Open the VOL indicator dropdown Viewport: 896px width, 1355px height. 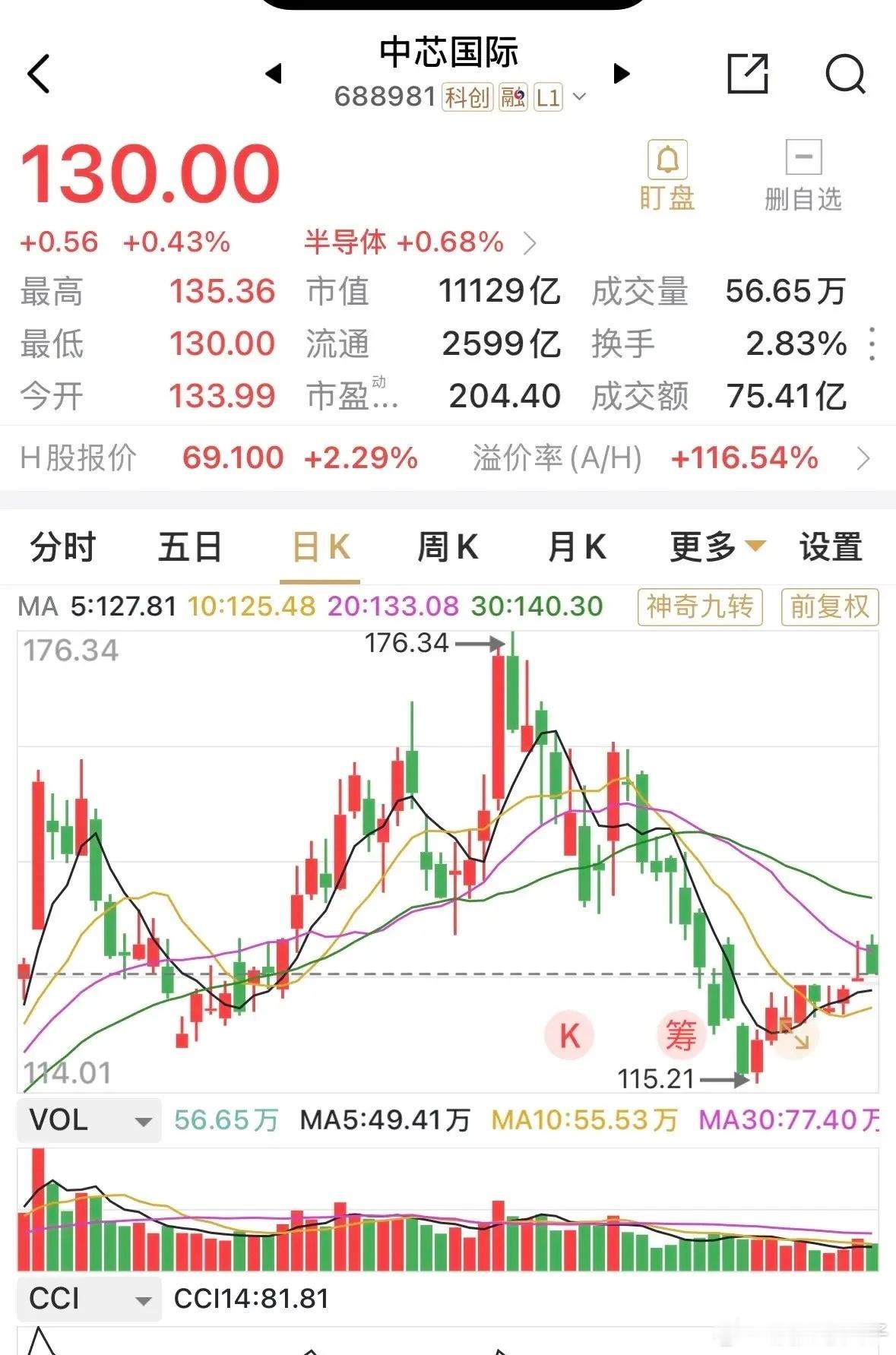coord(89,1120)
